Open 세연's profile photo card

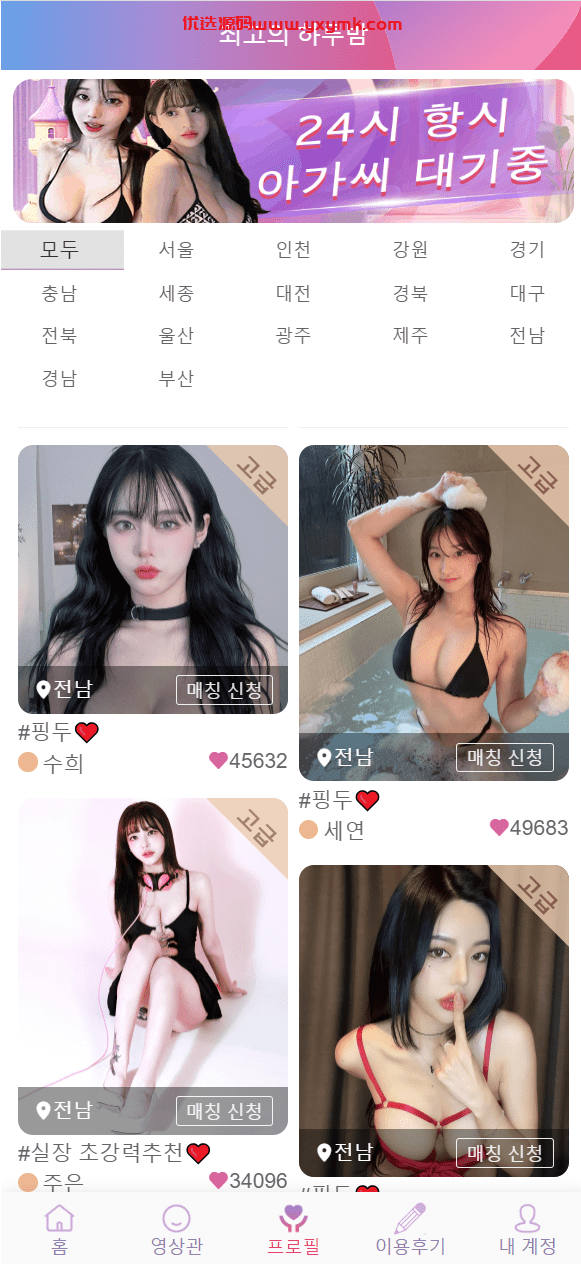click(434, 613)
